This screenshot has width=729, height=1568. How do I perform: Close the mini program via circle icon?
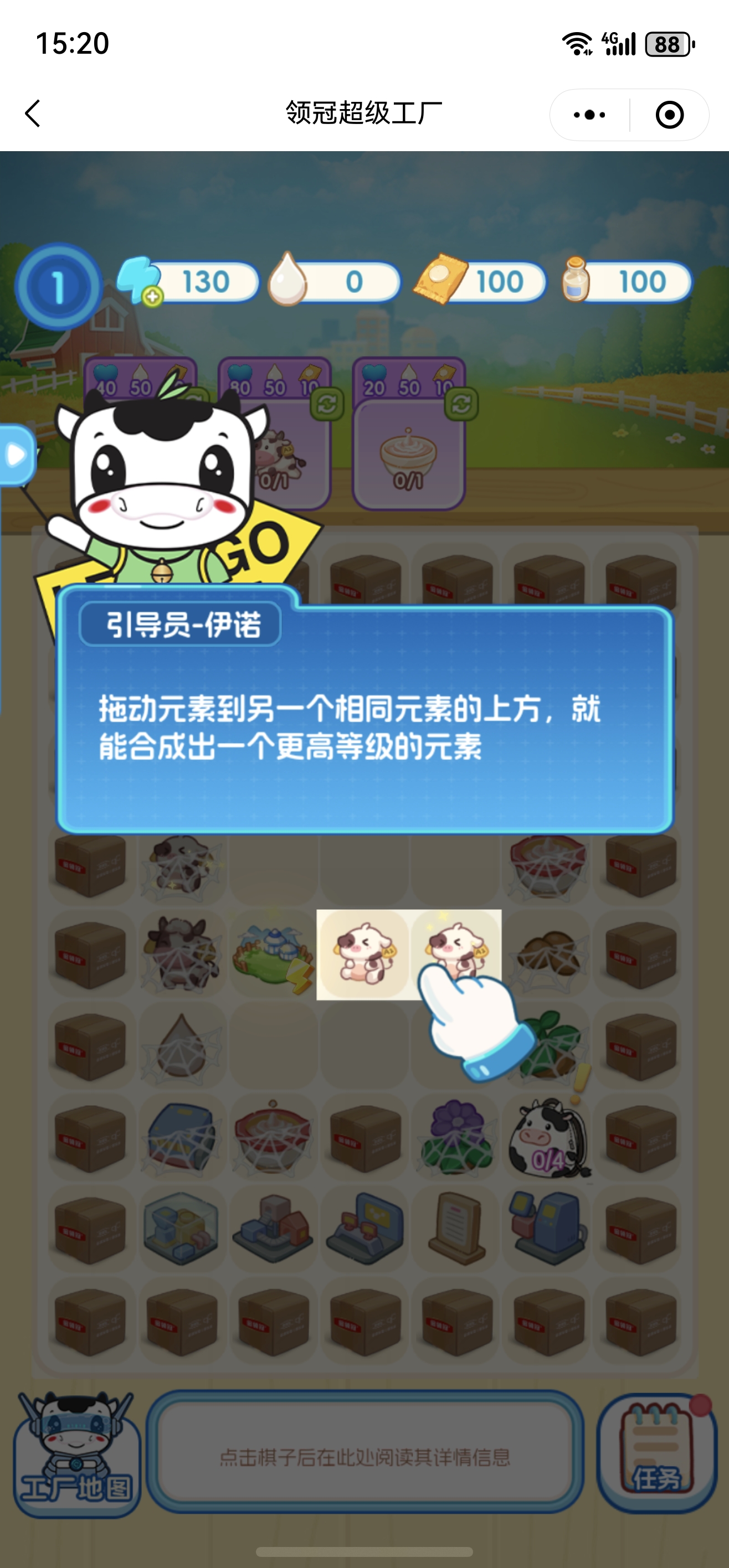point(669,115)
